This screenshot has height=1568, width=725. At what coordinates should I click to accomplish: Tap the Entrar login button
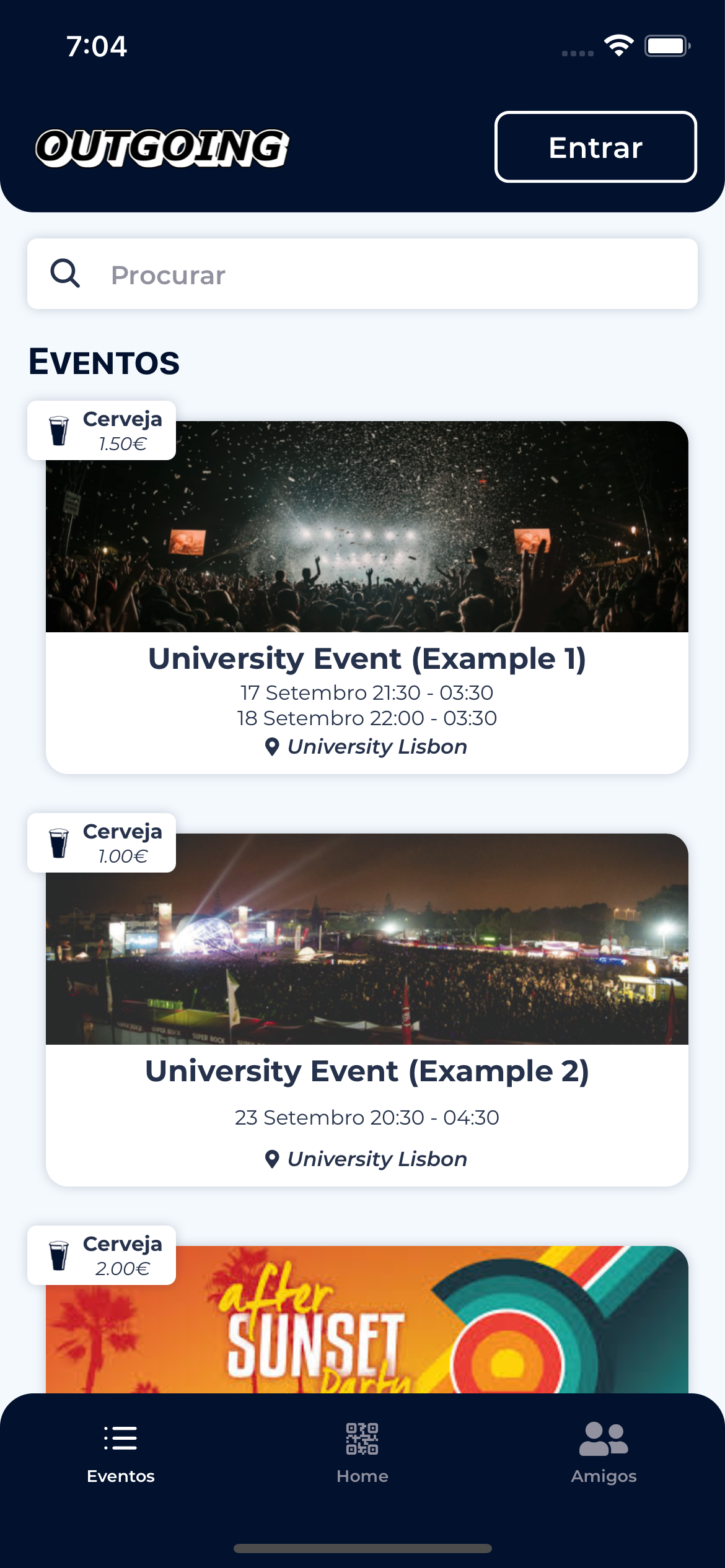[x=595, y=147]
